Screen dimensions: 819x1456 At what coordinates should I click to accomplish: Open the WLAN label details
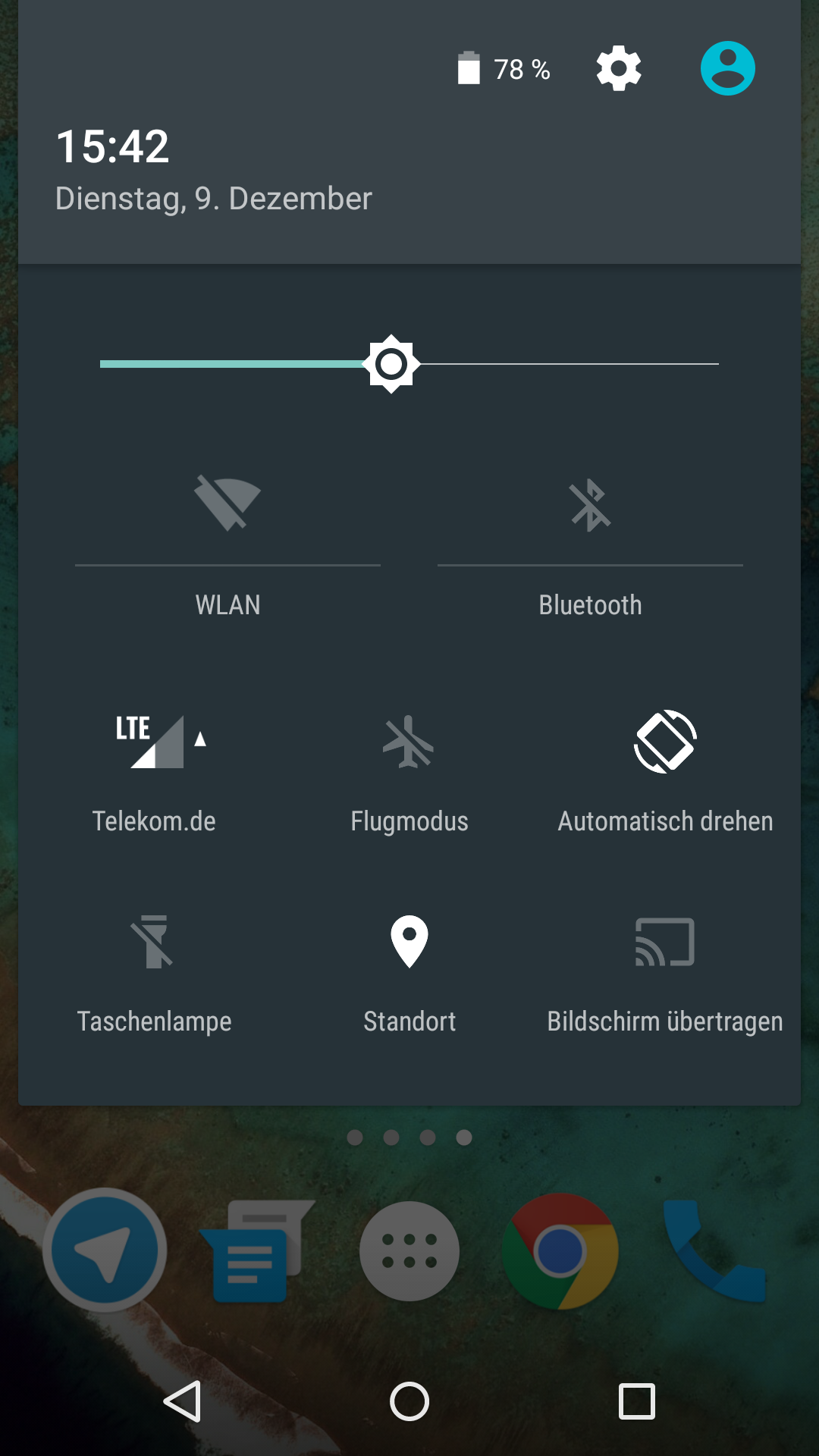pyautogui.click(x=227, y=605)
